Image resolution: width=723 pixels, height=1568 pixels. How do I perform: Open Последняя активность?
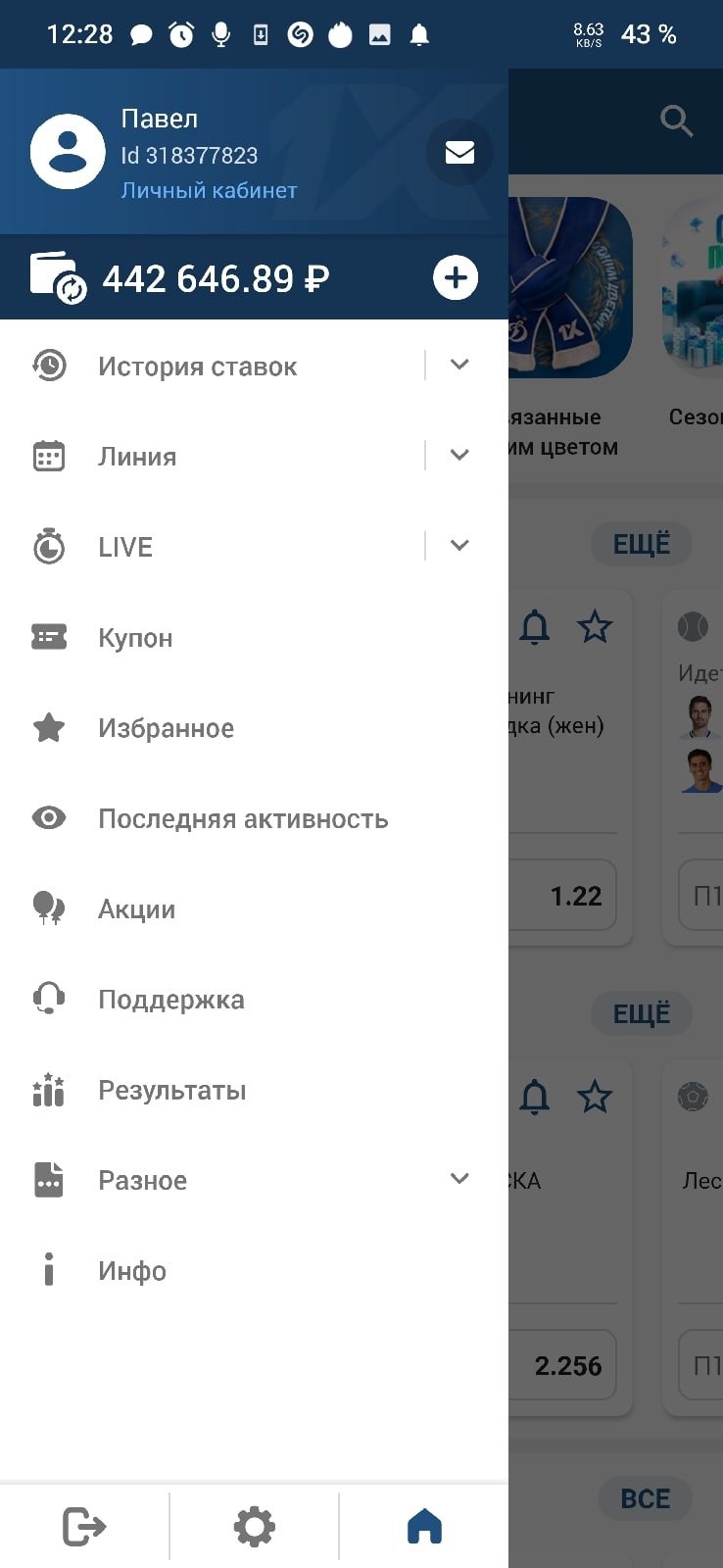pyautogui.click(x=243, y=819)
